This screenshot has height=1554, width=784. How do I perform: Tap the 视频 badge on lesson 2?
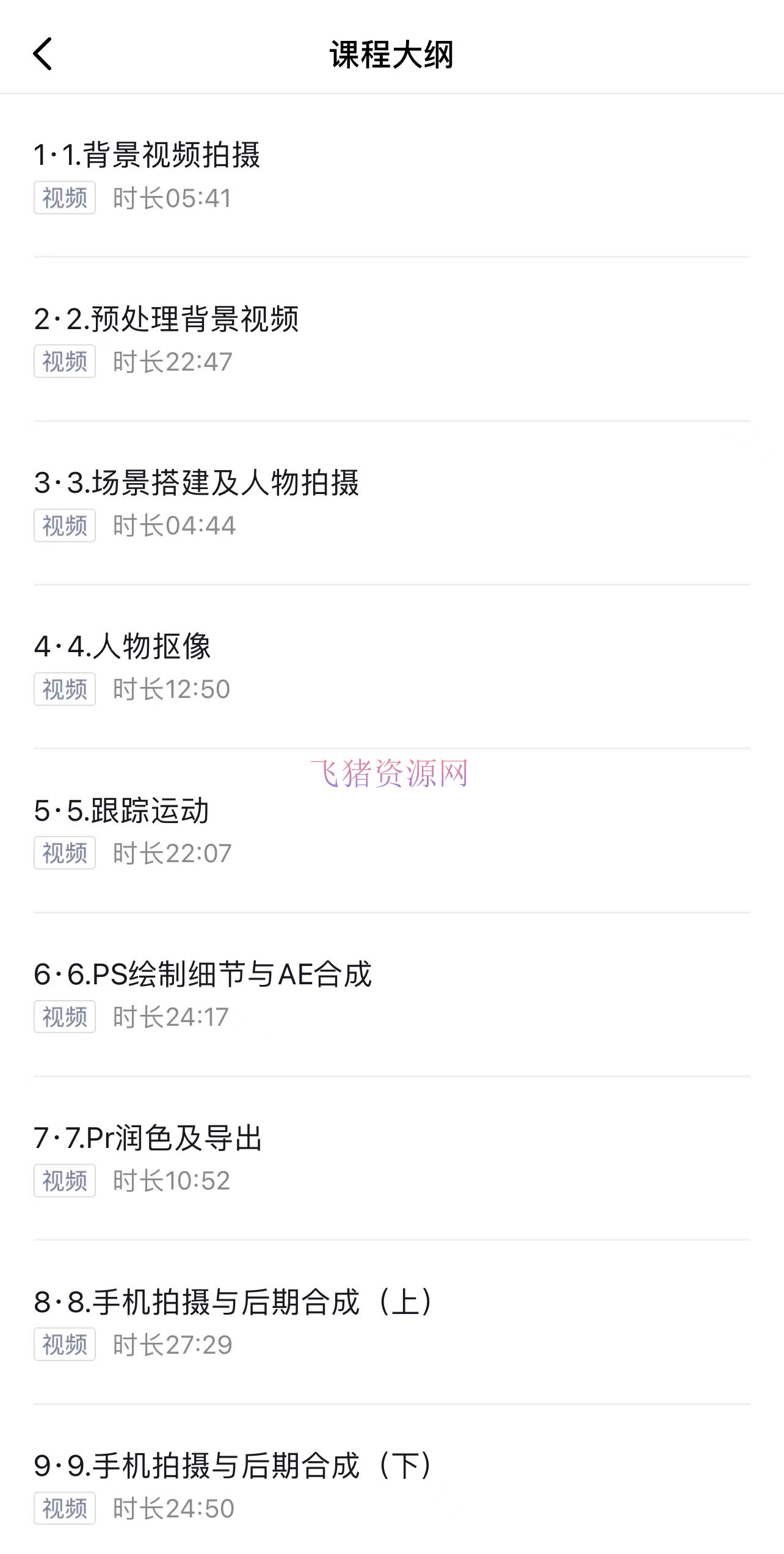(64, 362)
